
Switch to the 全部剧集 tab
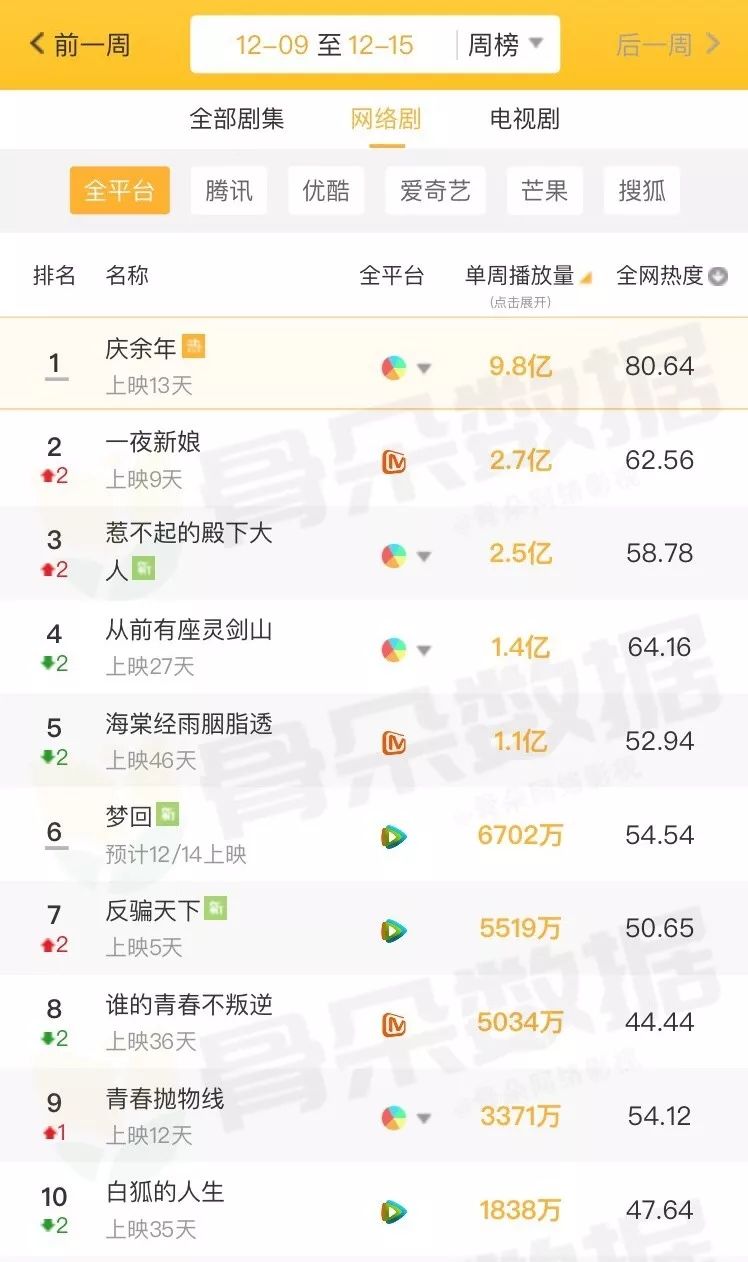(237, 119)
